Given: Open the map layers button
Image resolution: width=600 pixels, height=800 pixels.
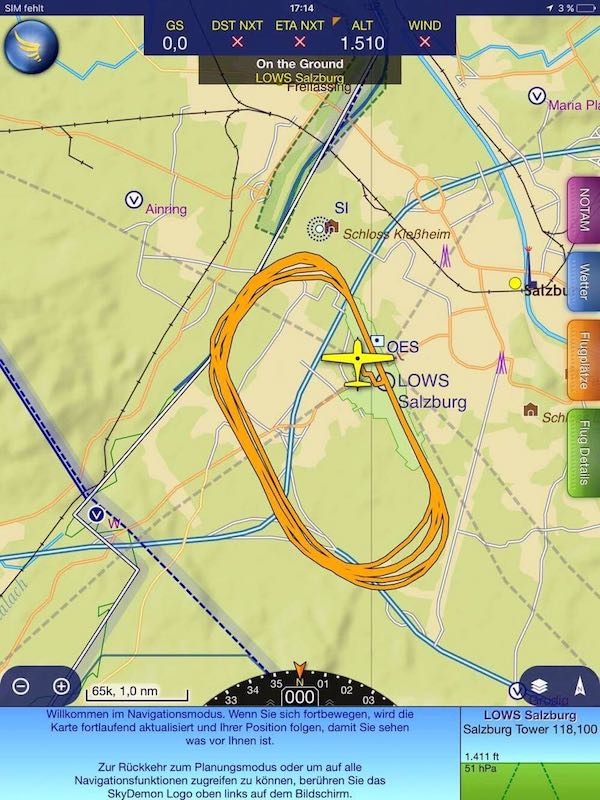Looking at the screenshot, I should [x=540, y=686].
